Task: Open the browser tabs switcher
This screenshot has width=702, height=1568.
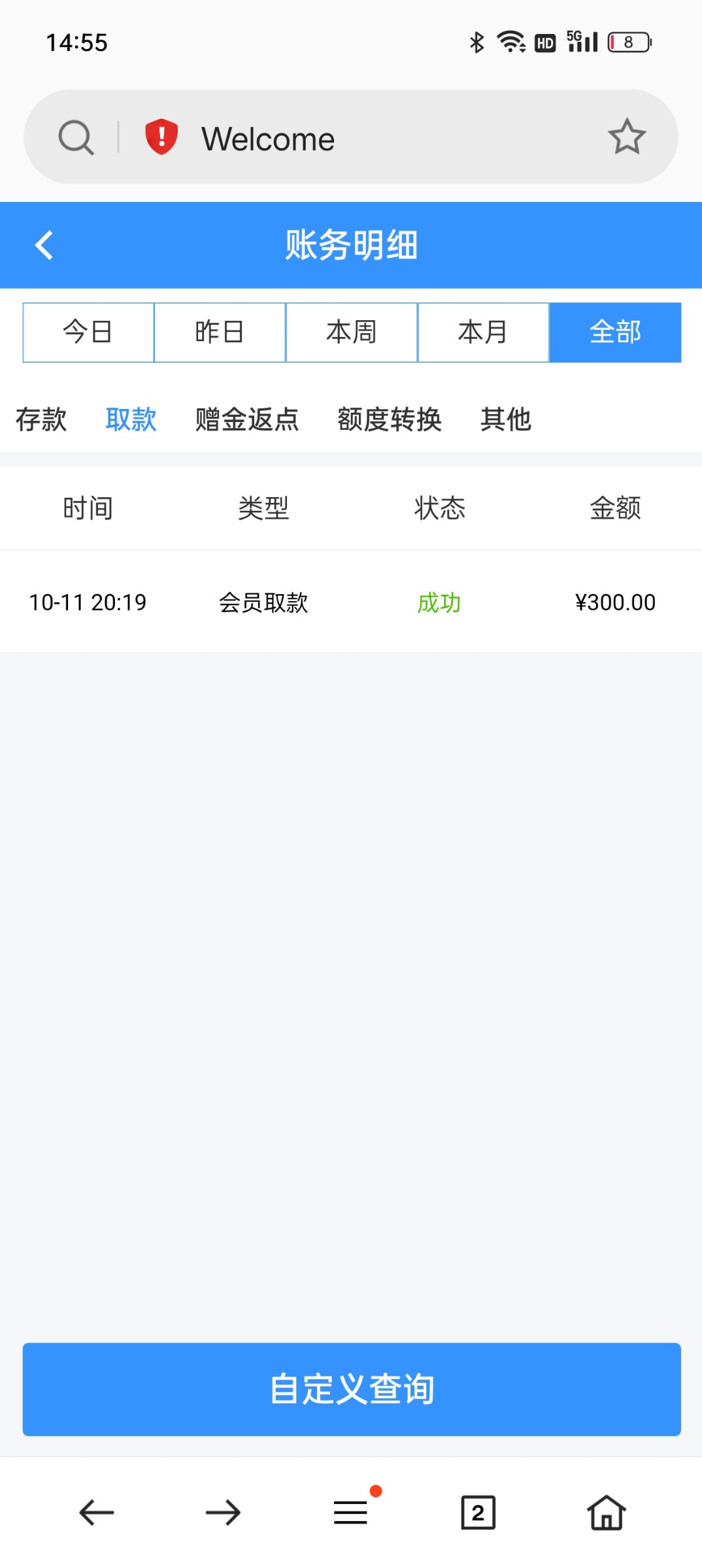Action: 478,1512
